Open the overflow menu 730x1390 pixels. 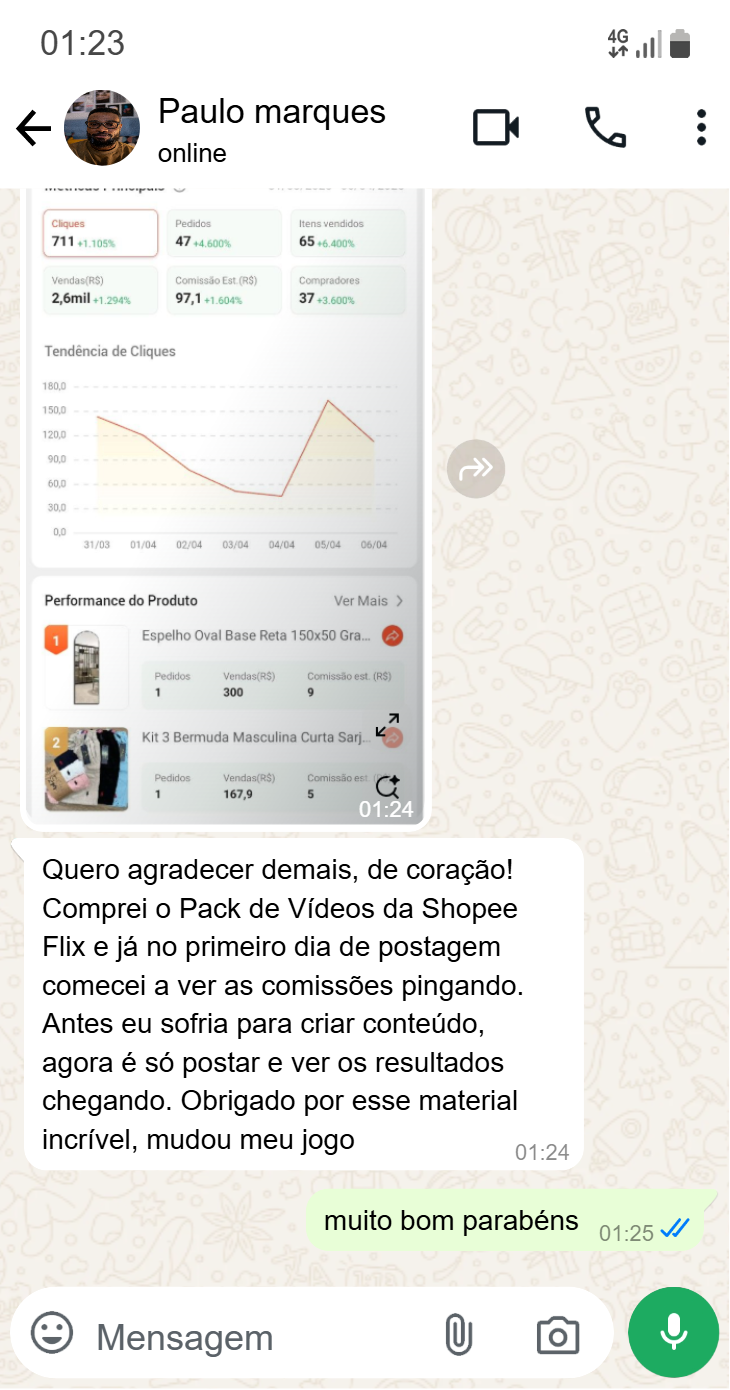(x=701, y=128)
